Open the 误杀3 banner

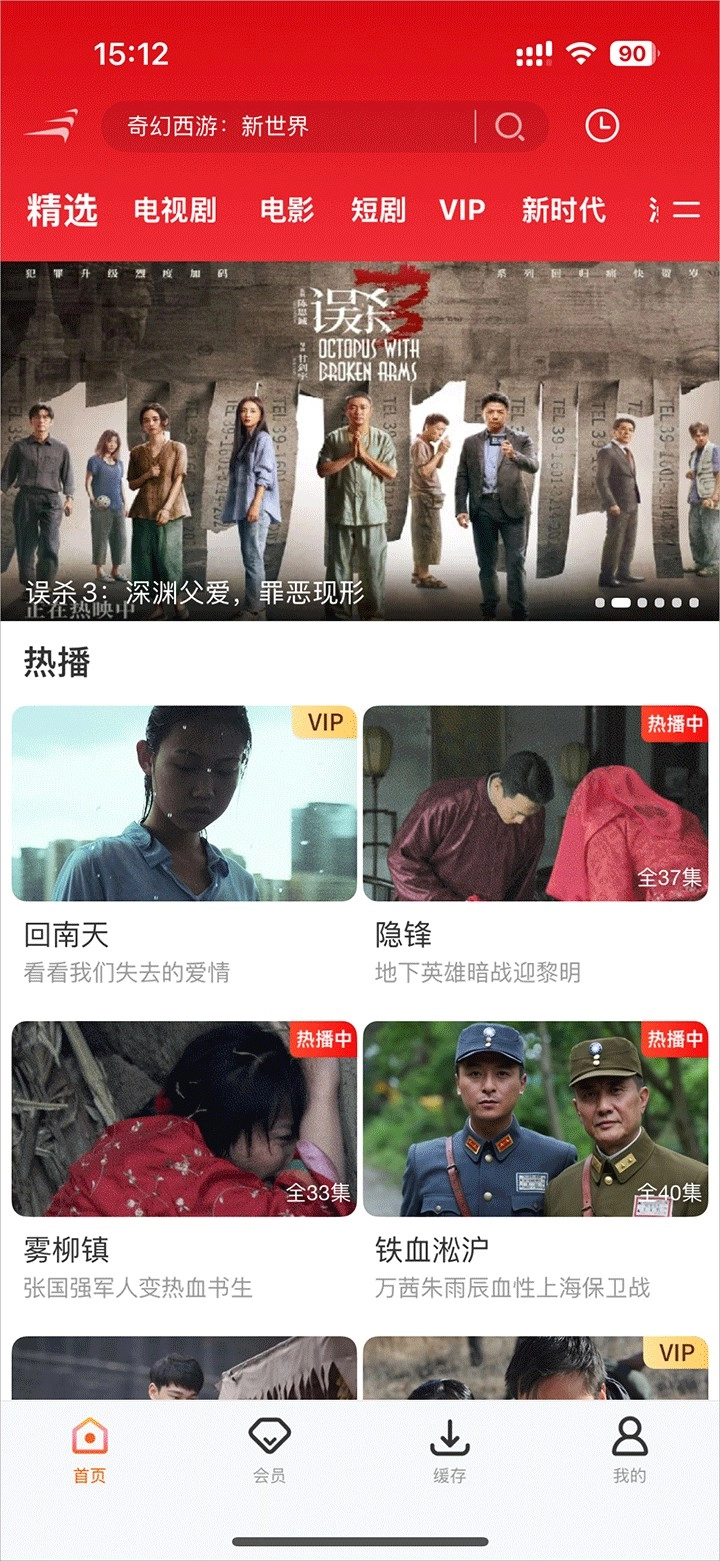(x=360, y=440)
